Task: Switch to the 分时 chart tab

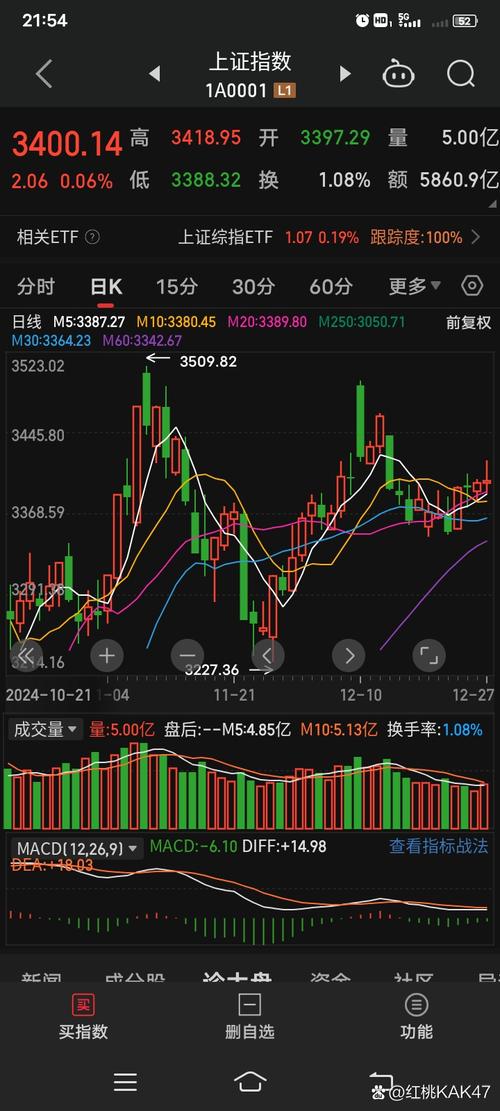Action: [x=35, y=286]
